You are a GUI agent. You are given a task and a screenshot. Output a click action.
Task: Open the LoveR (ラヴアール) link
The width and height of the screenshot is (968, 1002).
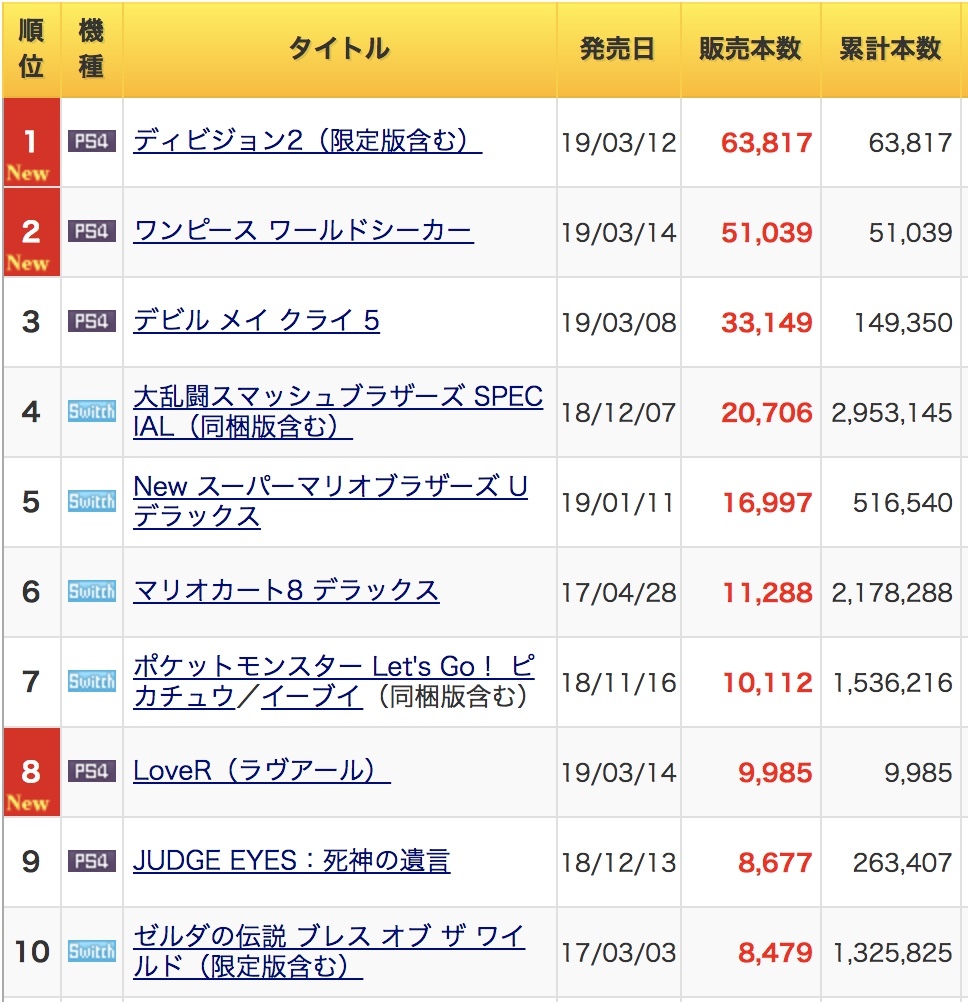coord(261,771)
